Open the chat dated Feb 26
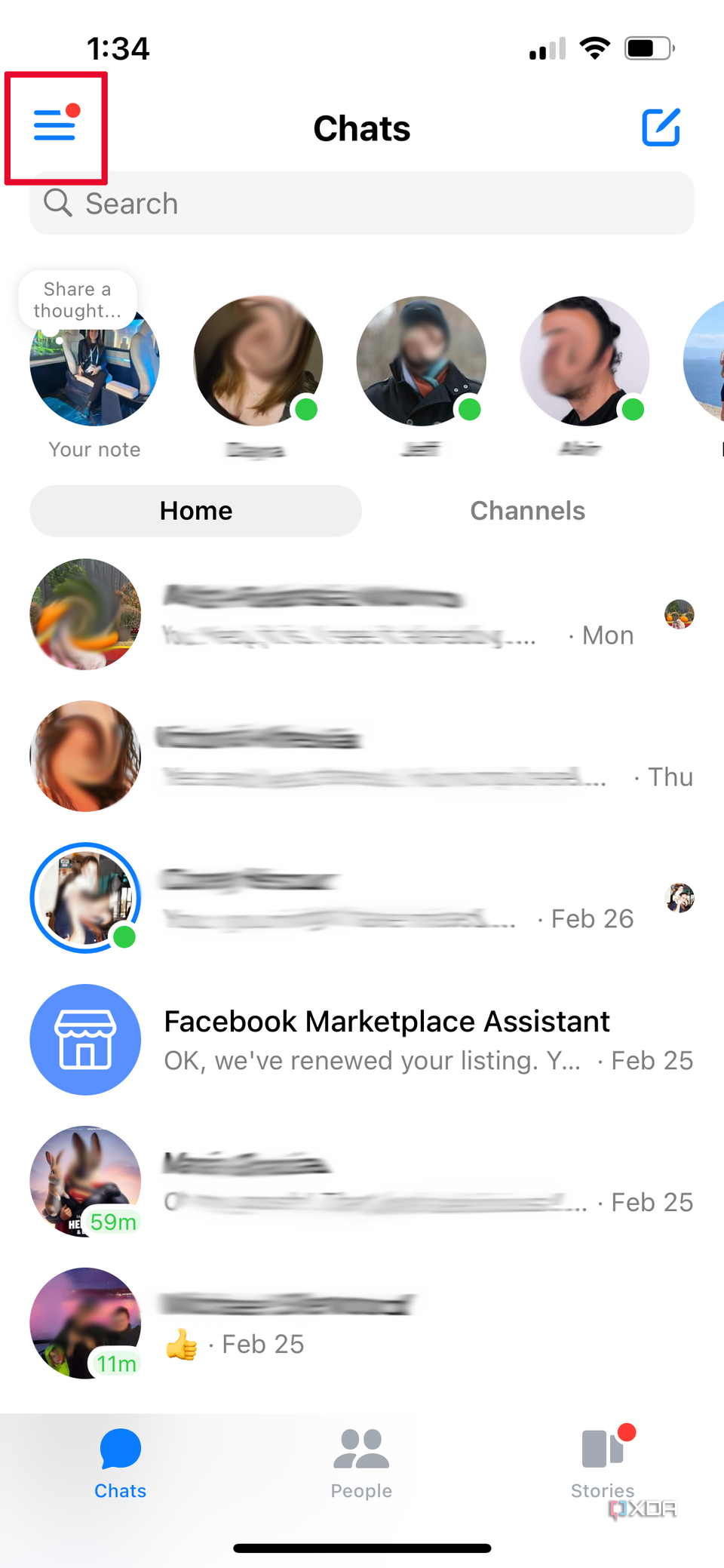This screenshot has height=1568, width=724. tap(362, 898)
